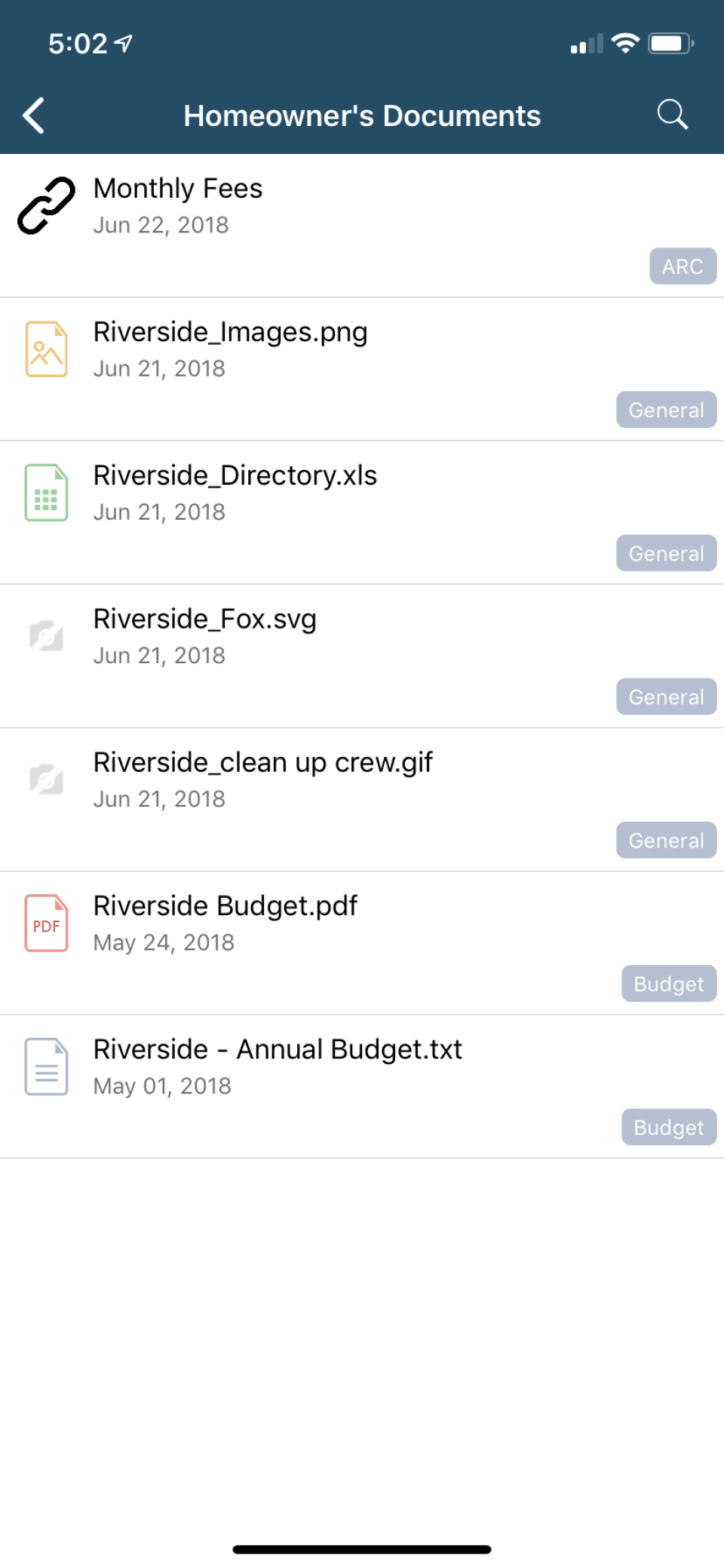Select the PDF icon for Riverside Budget.pdf
724x1568 pixels.
point(45,922)
